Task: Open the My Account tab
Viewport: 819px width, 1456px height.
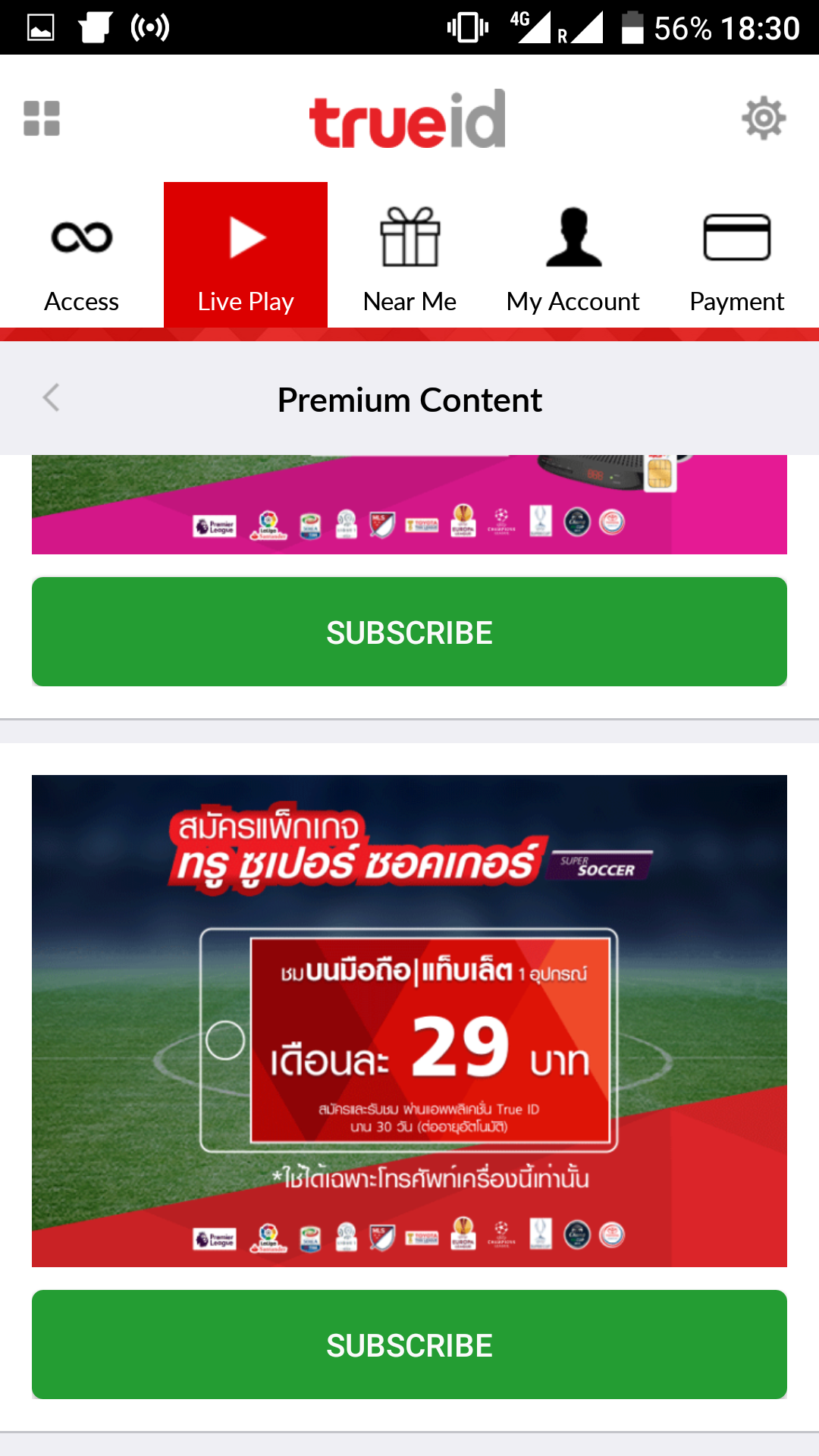Action: click(573, 256)
